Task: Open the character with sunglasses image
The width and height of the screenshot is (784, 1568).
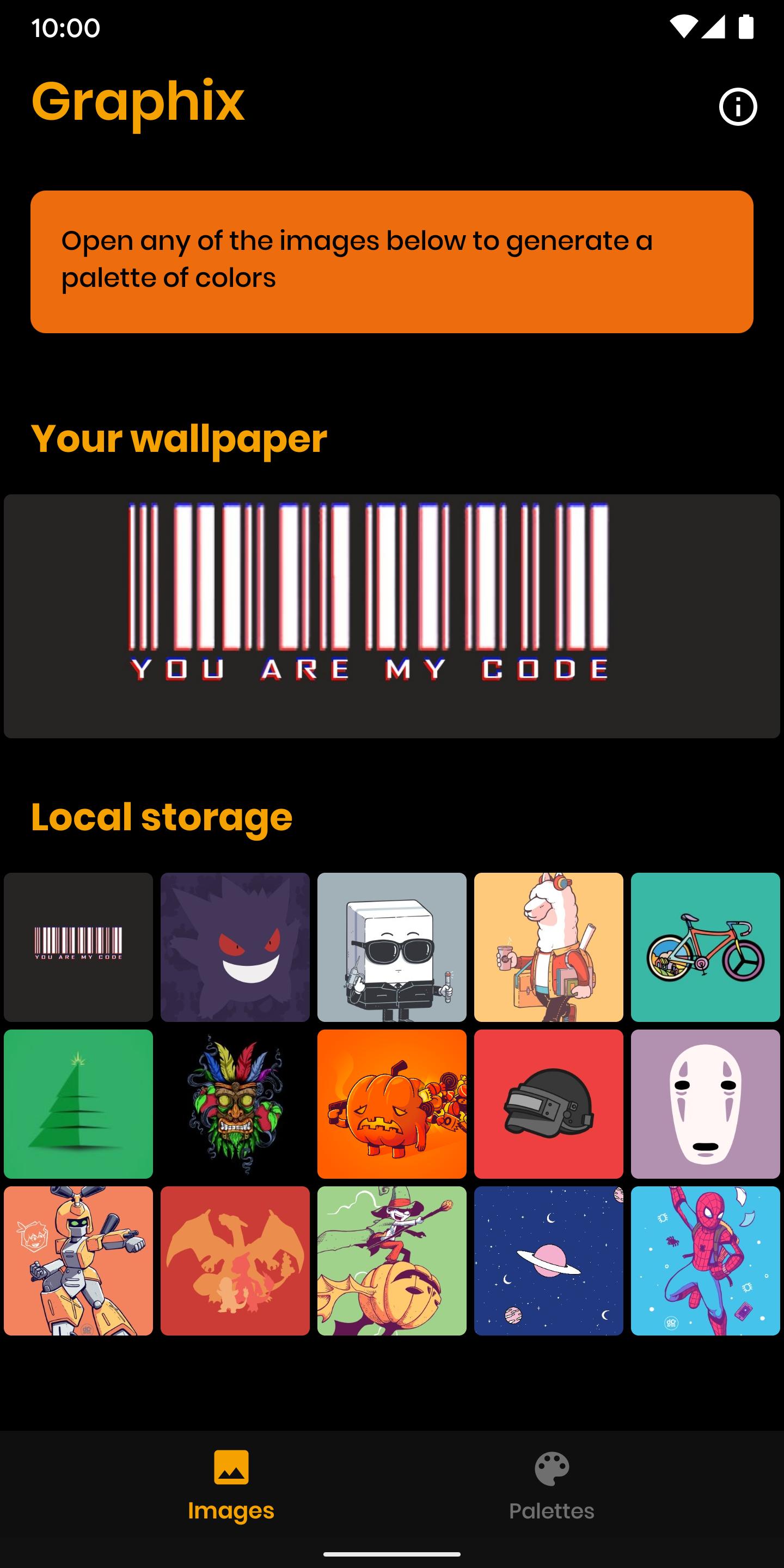Action: click(392, 947)
